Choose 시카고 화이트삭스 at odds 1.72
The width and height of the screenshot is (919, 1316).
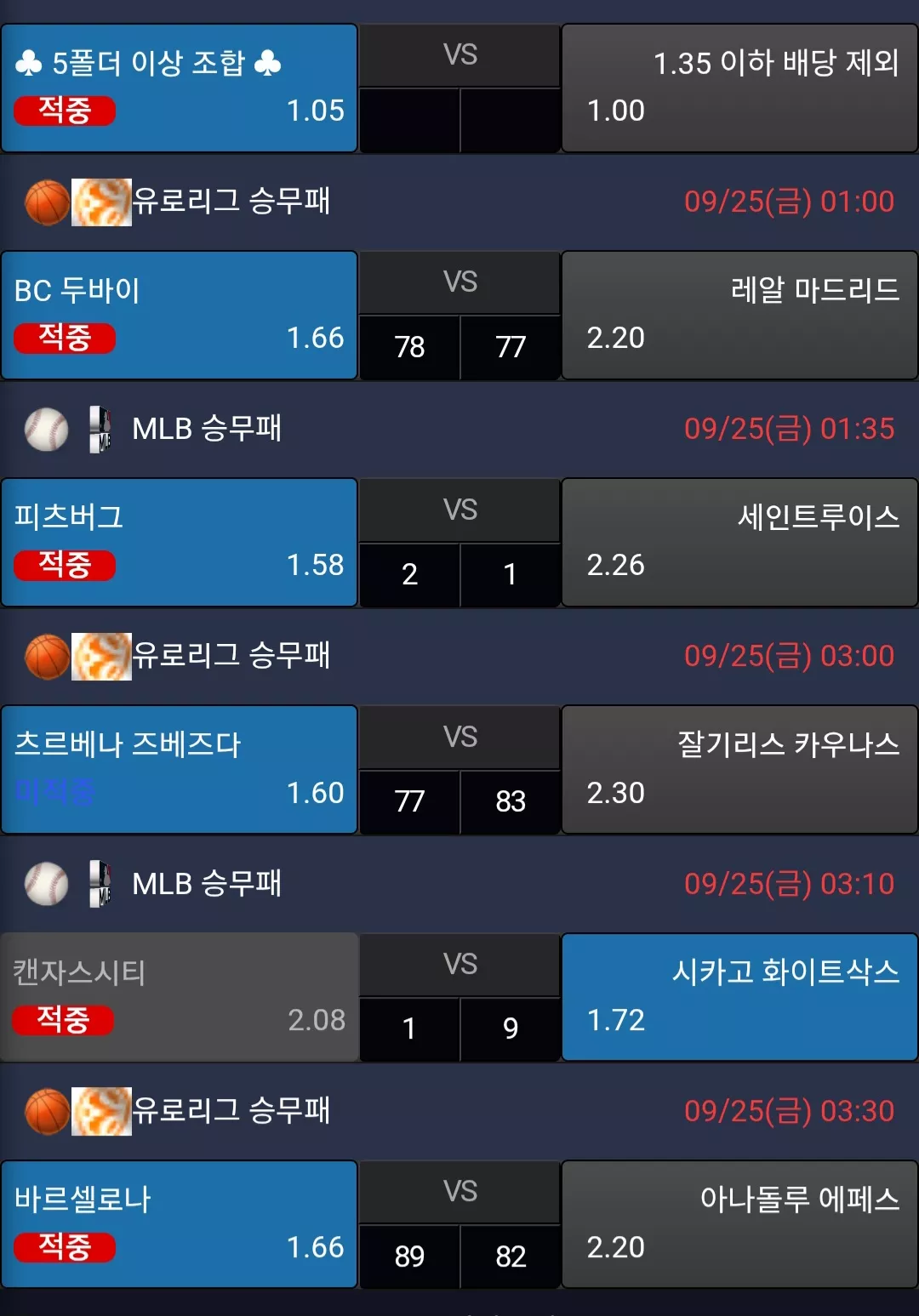tap(739, 997)
